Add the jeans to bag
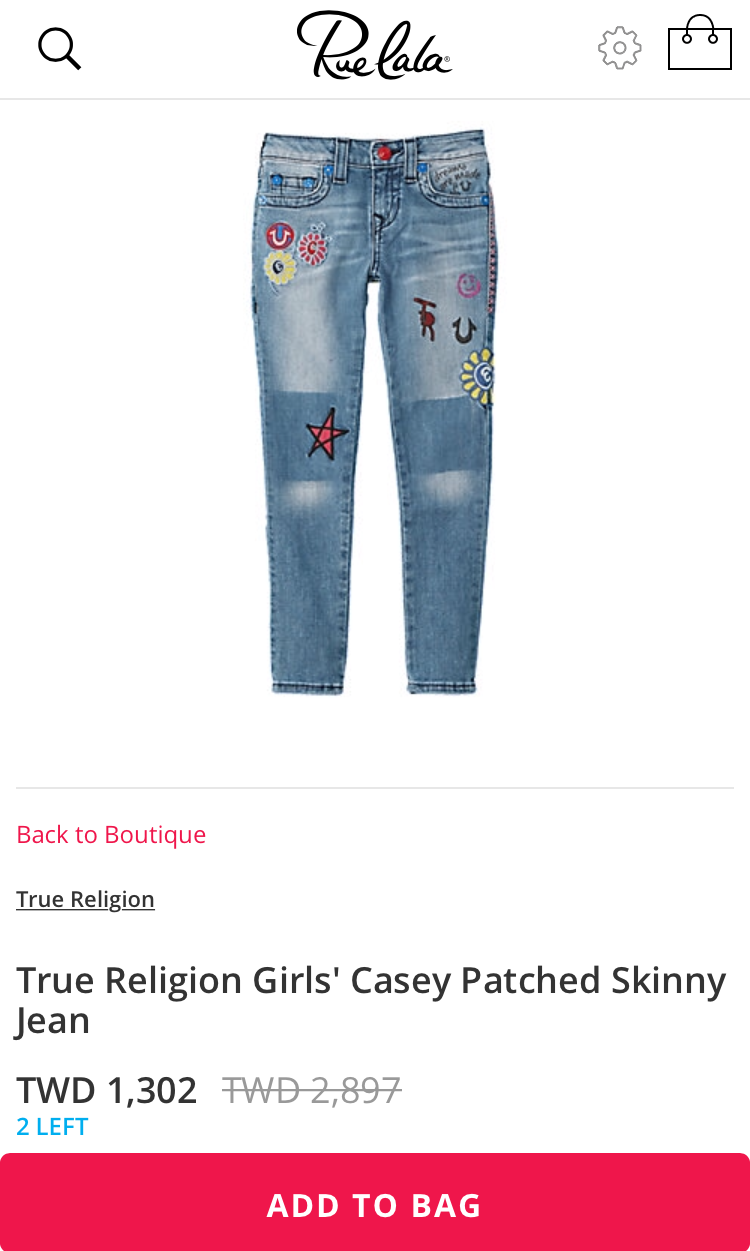The image size is (750, 1251). pos(375,1204)
